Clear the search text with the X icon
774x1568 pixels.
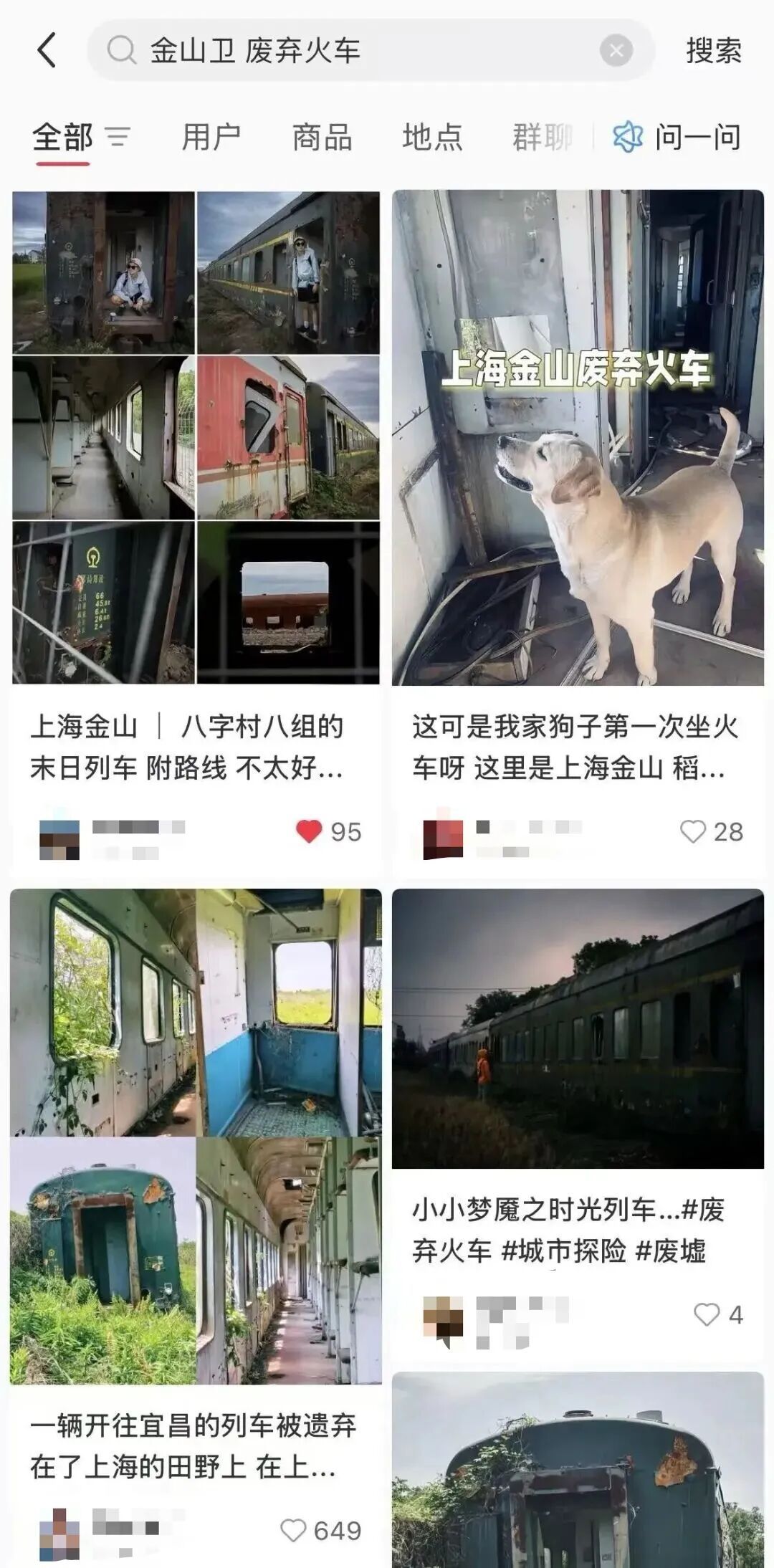616,51
